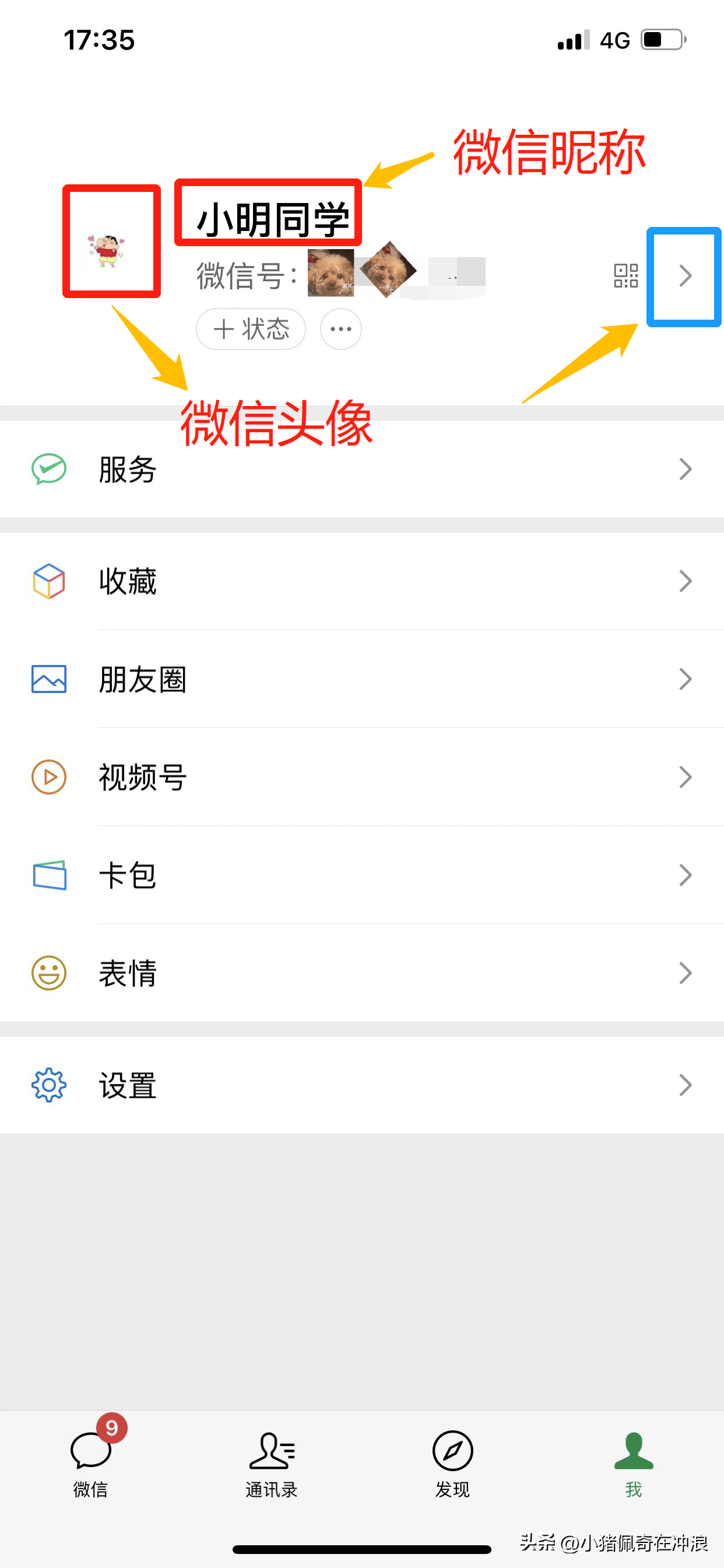This screenshot has width=724, height=1568.
Task: Open the 视频号 row
Action: tap(362, 778)
